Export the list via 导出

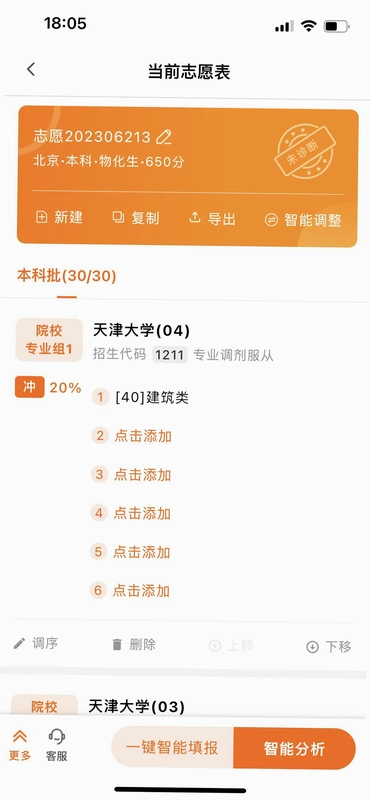coord(212,219)
